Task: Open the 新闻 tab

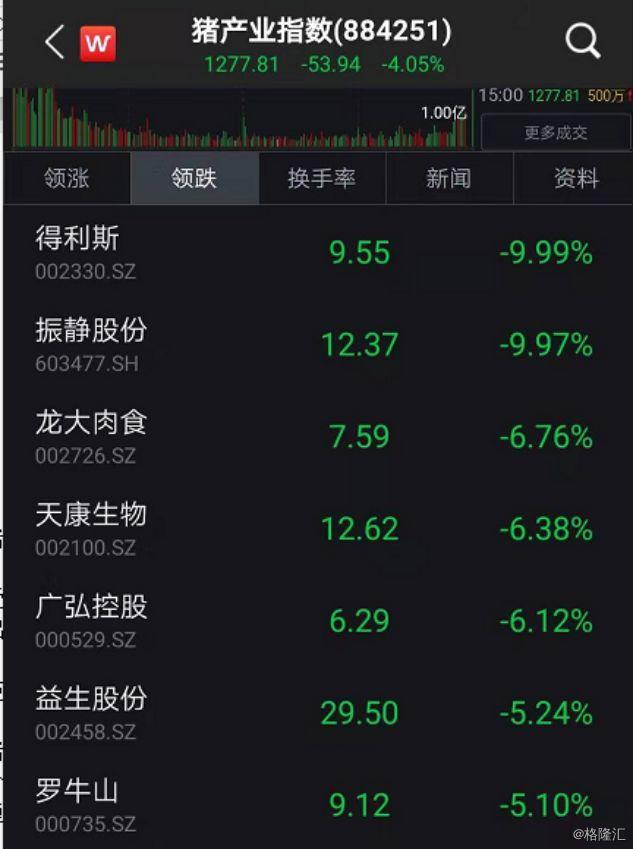Action: pos(449,179)
